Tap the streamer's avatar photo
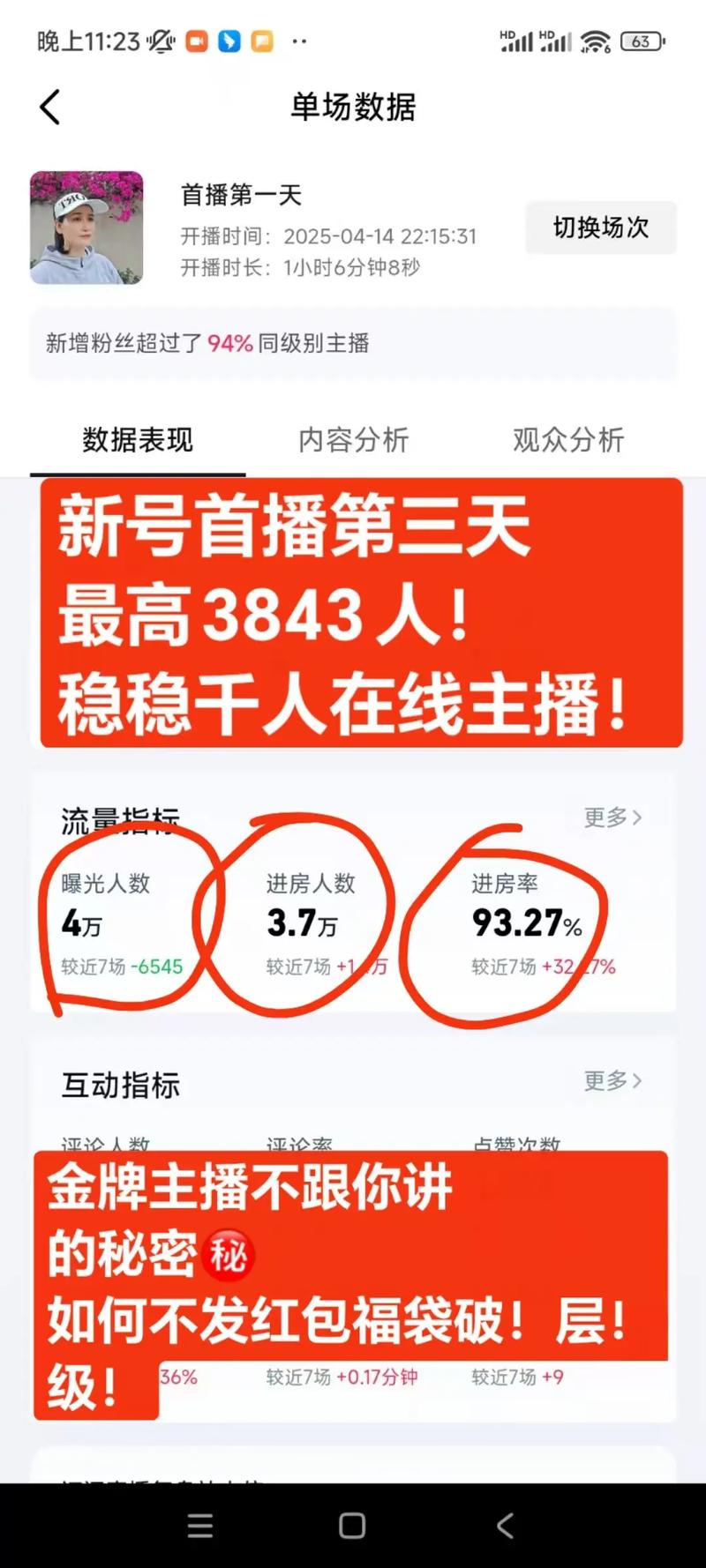Image resolution: width=706 pixels, height=1568 pixels. pos(86,228)
